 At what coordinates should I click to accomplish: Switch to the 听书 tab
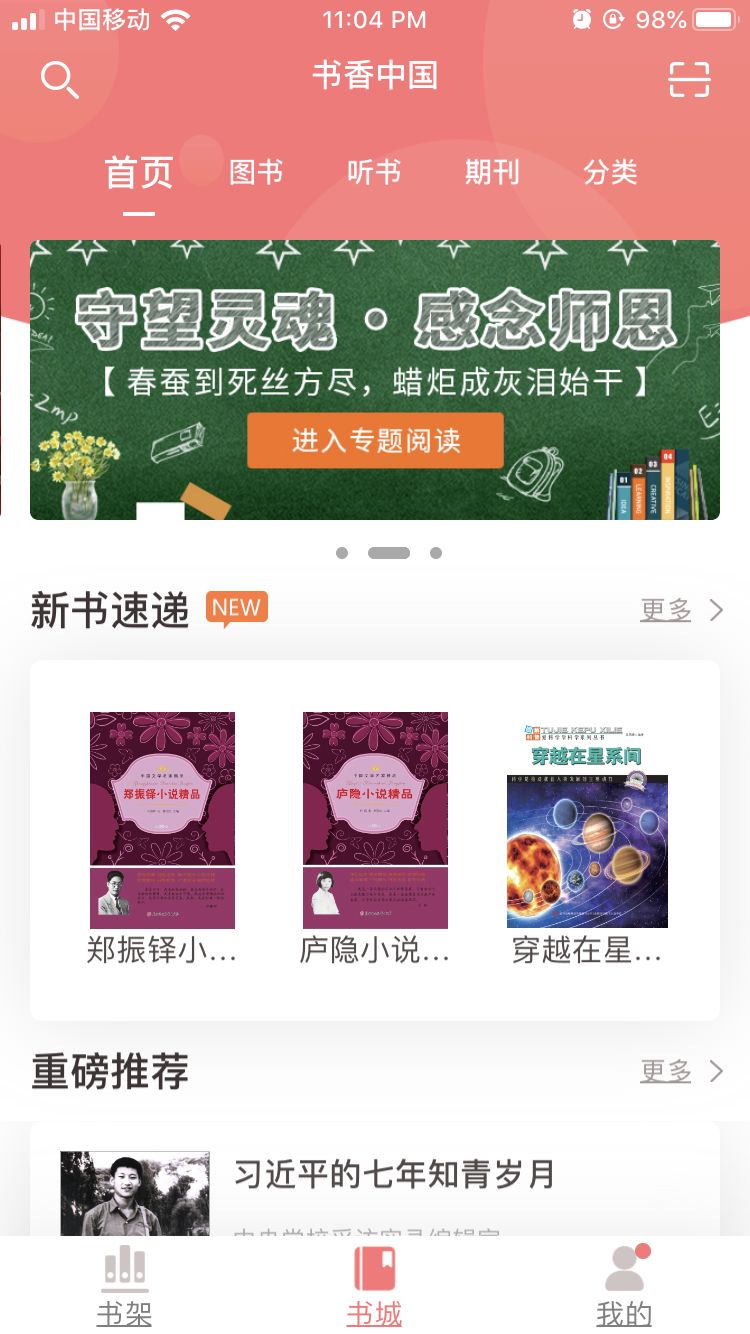pos(374,172)
